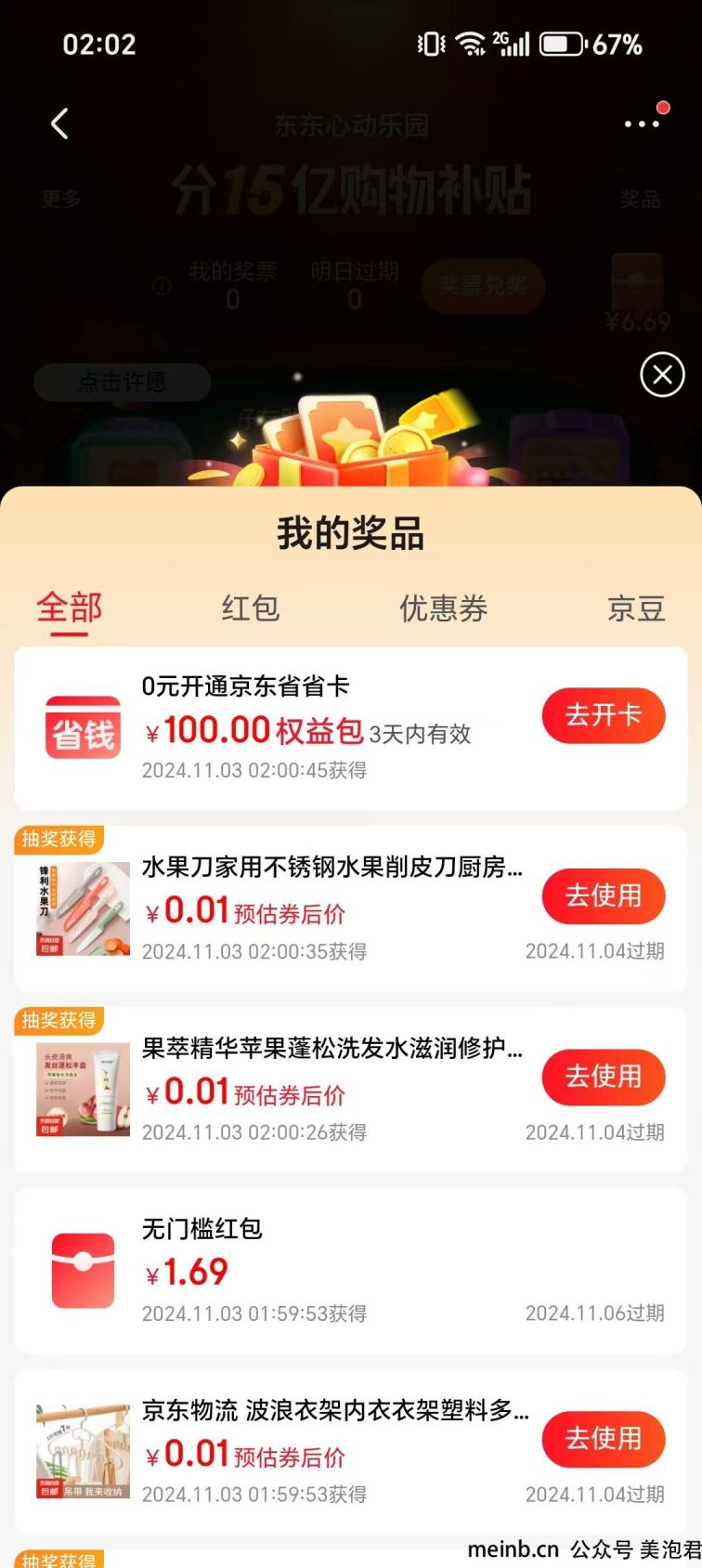Close the 我的奖品 prize popup
Screen dimensions: 702x1568
[x=662, y=374]
